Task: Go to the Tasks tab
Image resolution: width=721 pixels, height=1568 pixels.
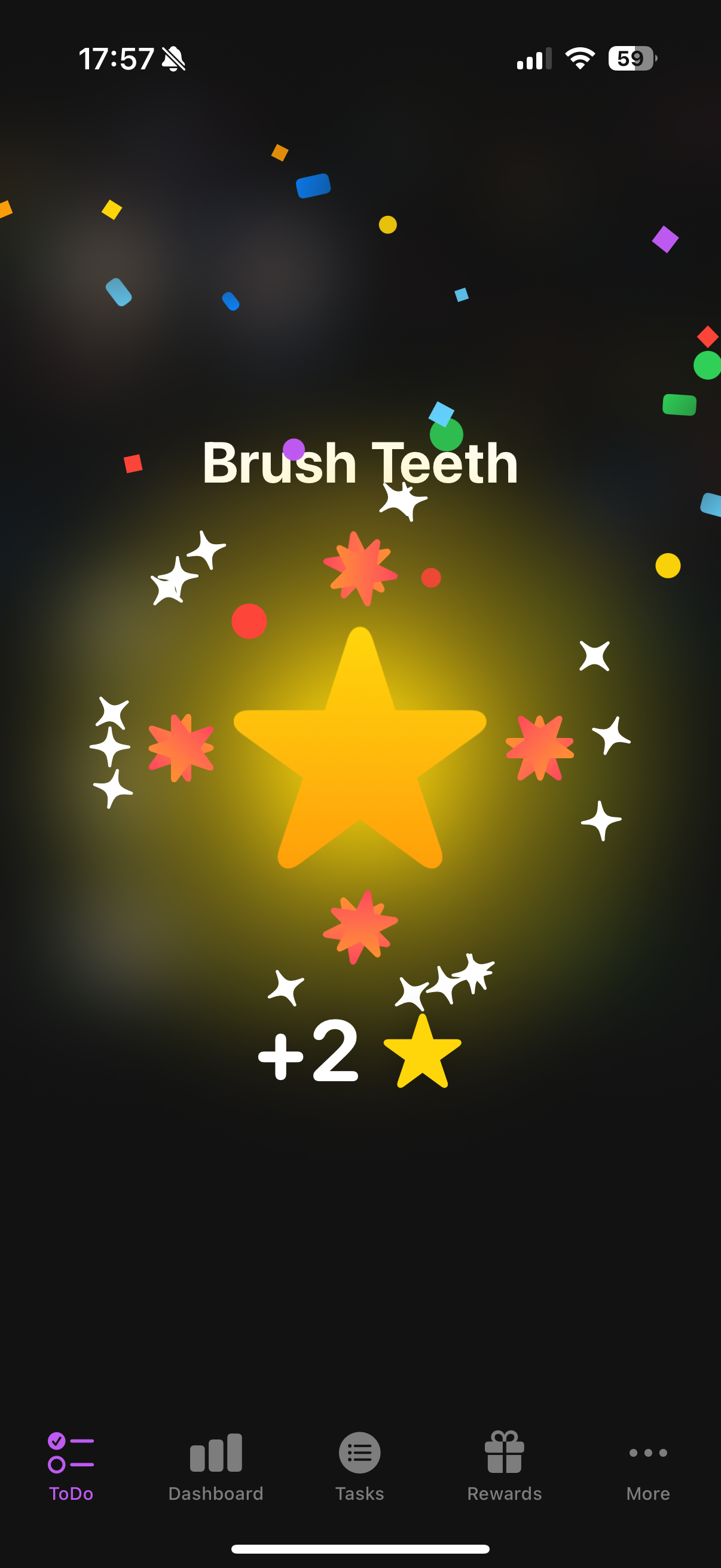Action: [359, 1466]
